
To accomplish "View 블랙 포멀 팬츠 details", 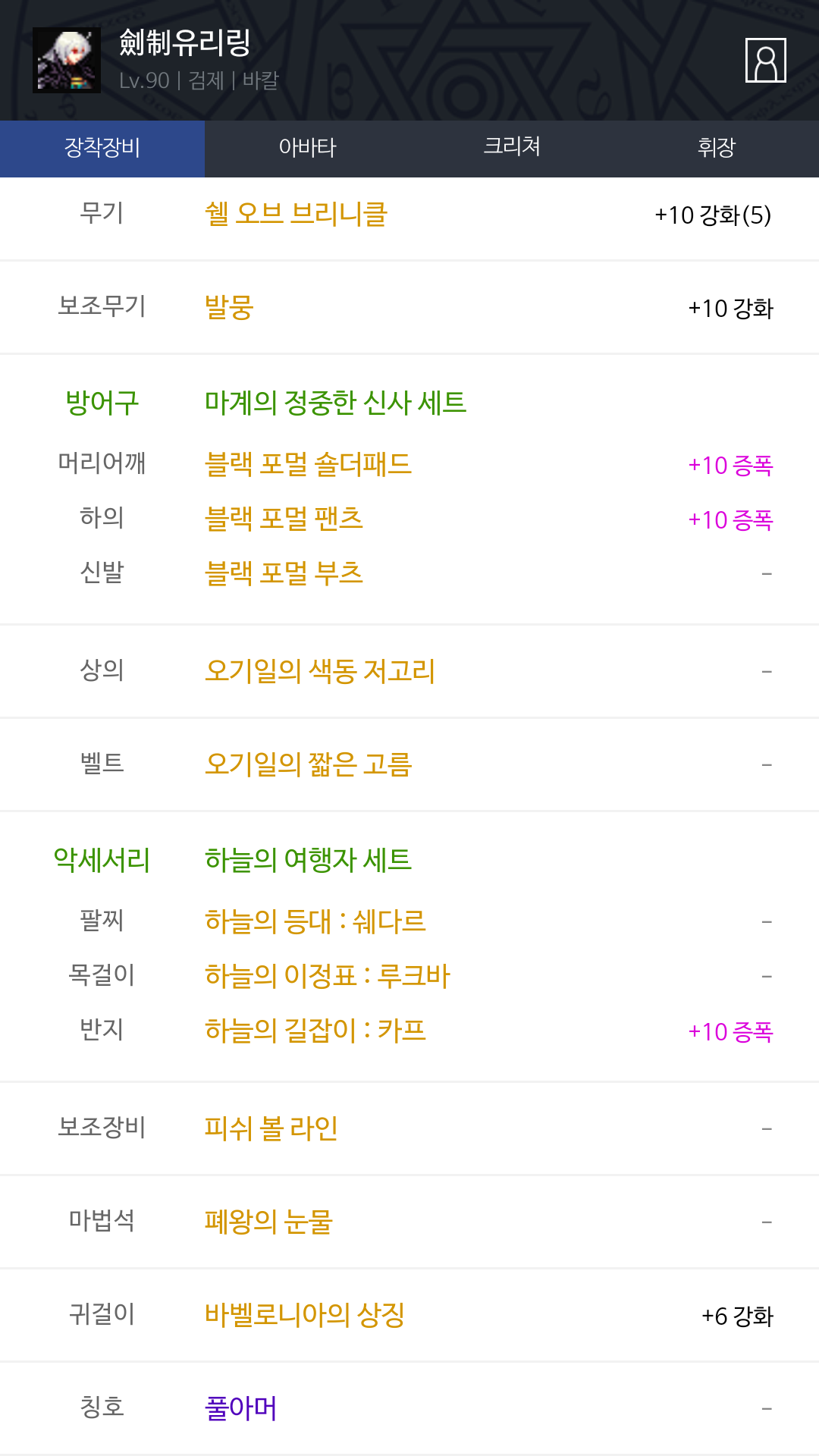I will click(x=284, y=519).
